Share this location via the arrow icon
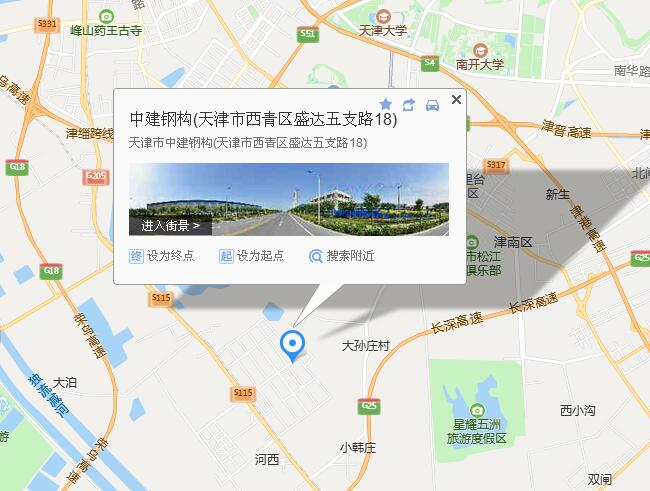 [x=409, y=105]
